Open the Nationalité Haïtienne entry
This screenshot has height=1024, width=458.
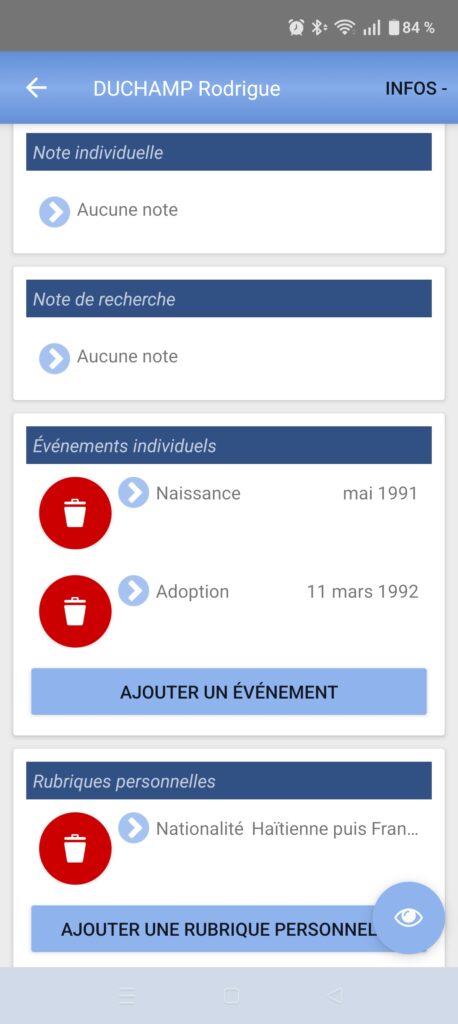[268, 829]
